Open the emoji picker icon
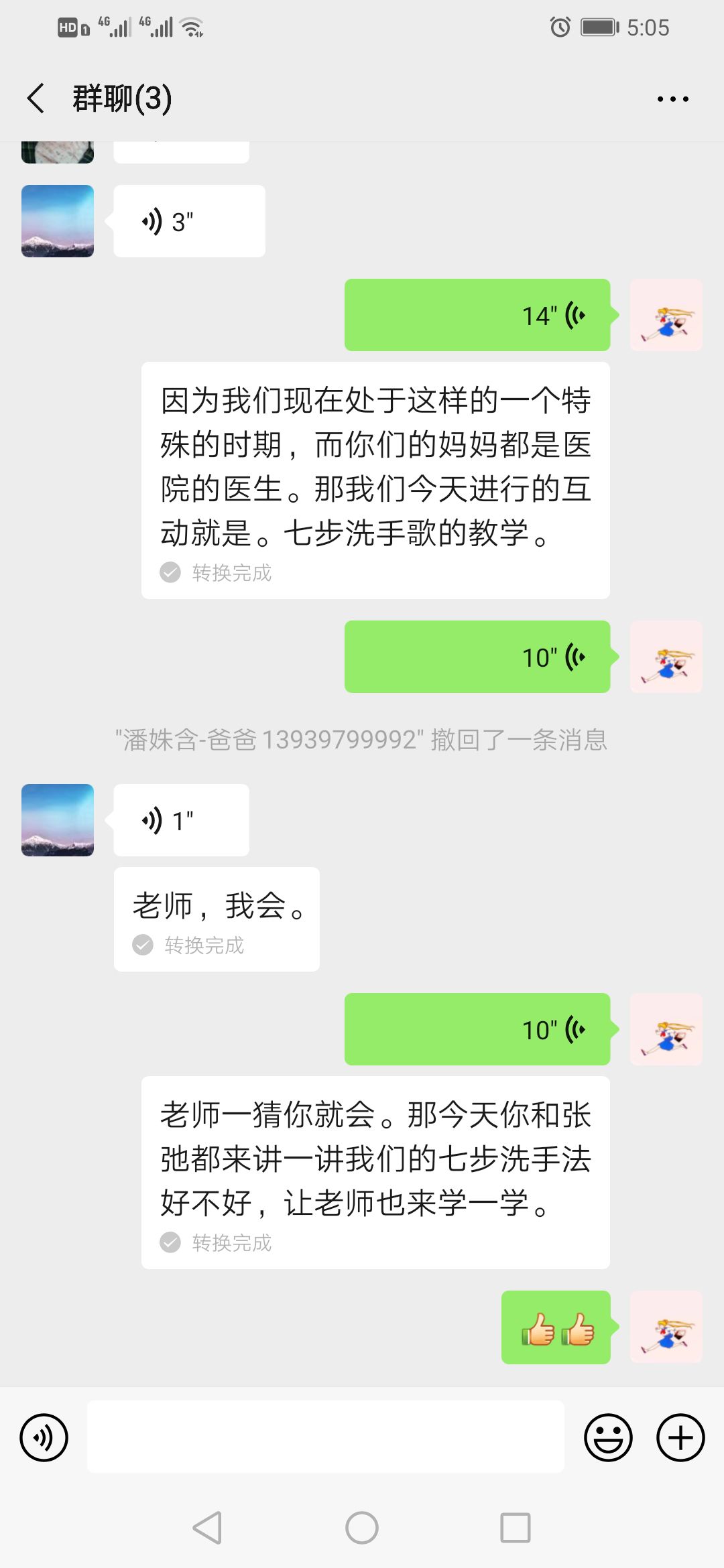Viewport: 724px width, 1568px height. 609,1437
